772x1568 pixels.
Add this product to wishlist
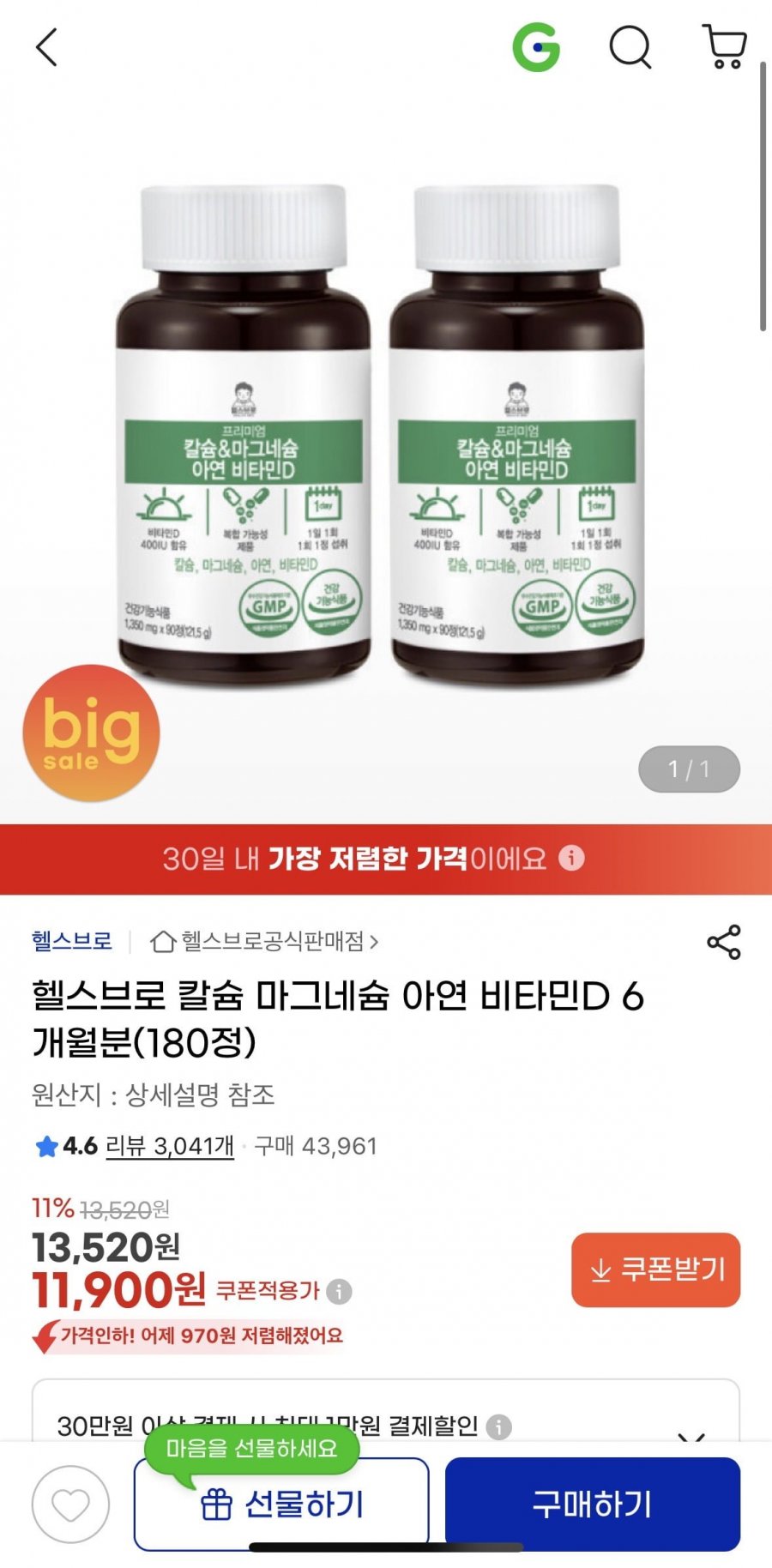[70, 1504]
